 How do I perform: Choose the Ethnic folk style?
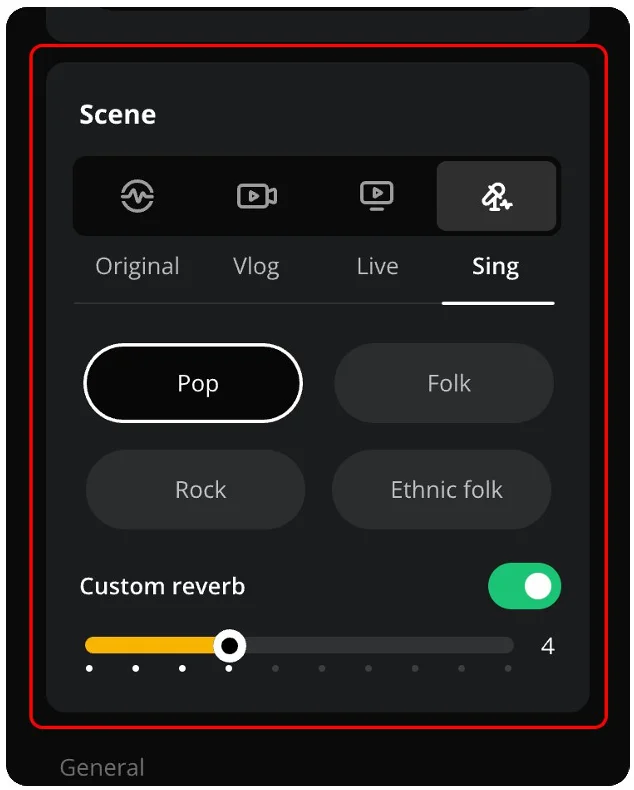coord(442,490)
